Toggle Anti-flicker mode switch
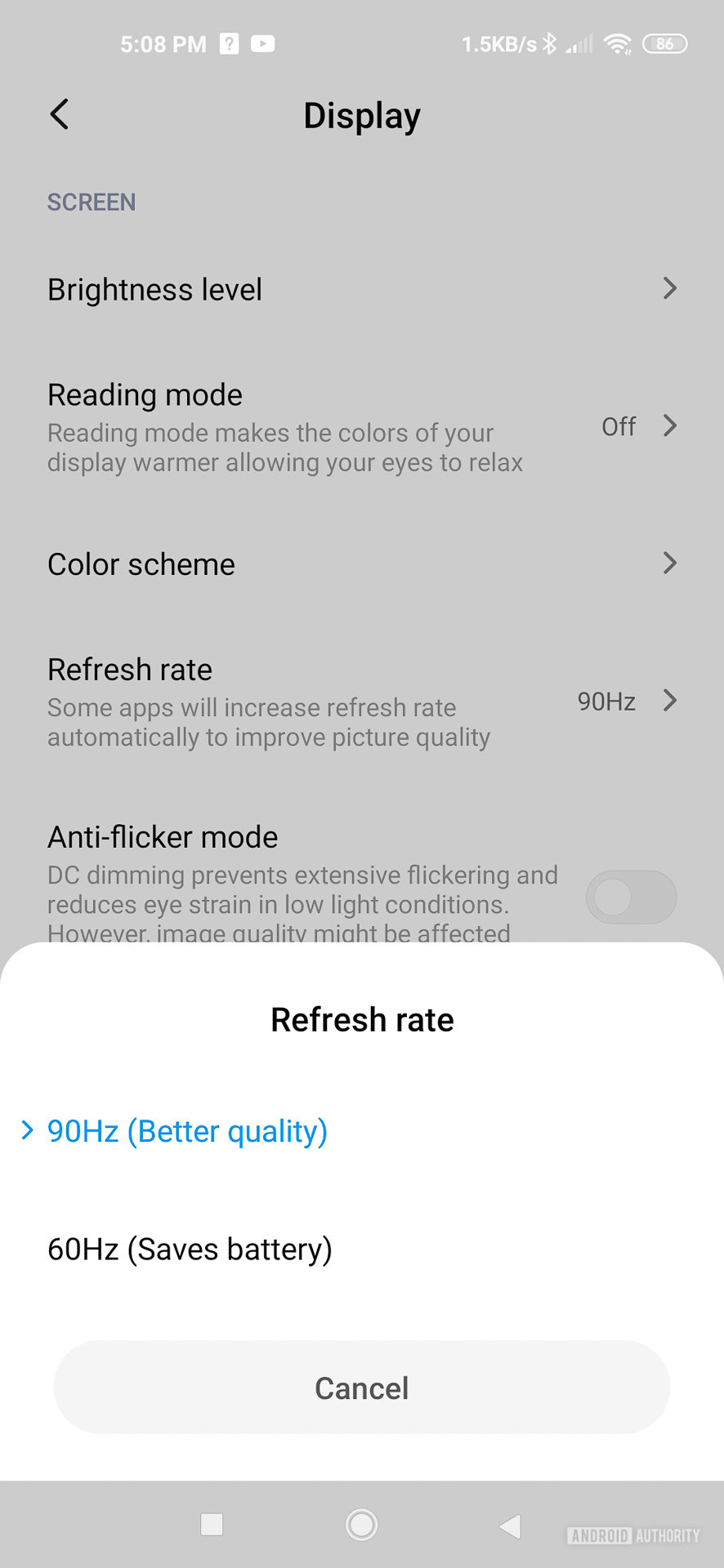The image size is (724, 1568). tap(630, 897)
